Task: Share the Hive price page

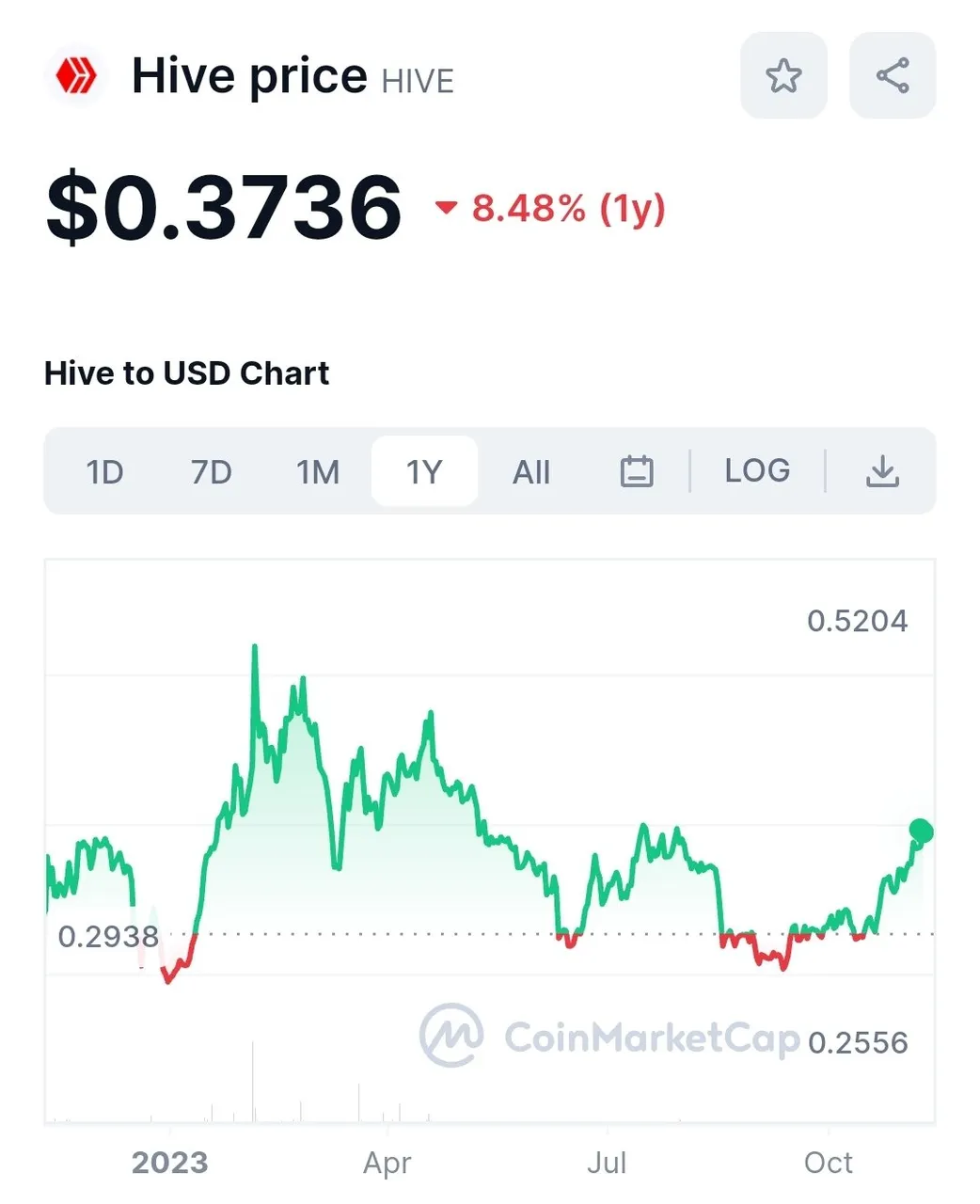Action: click(892, 76)
